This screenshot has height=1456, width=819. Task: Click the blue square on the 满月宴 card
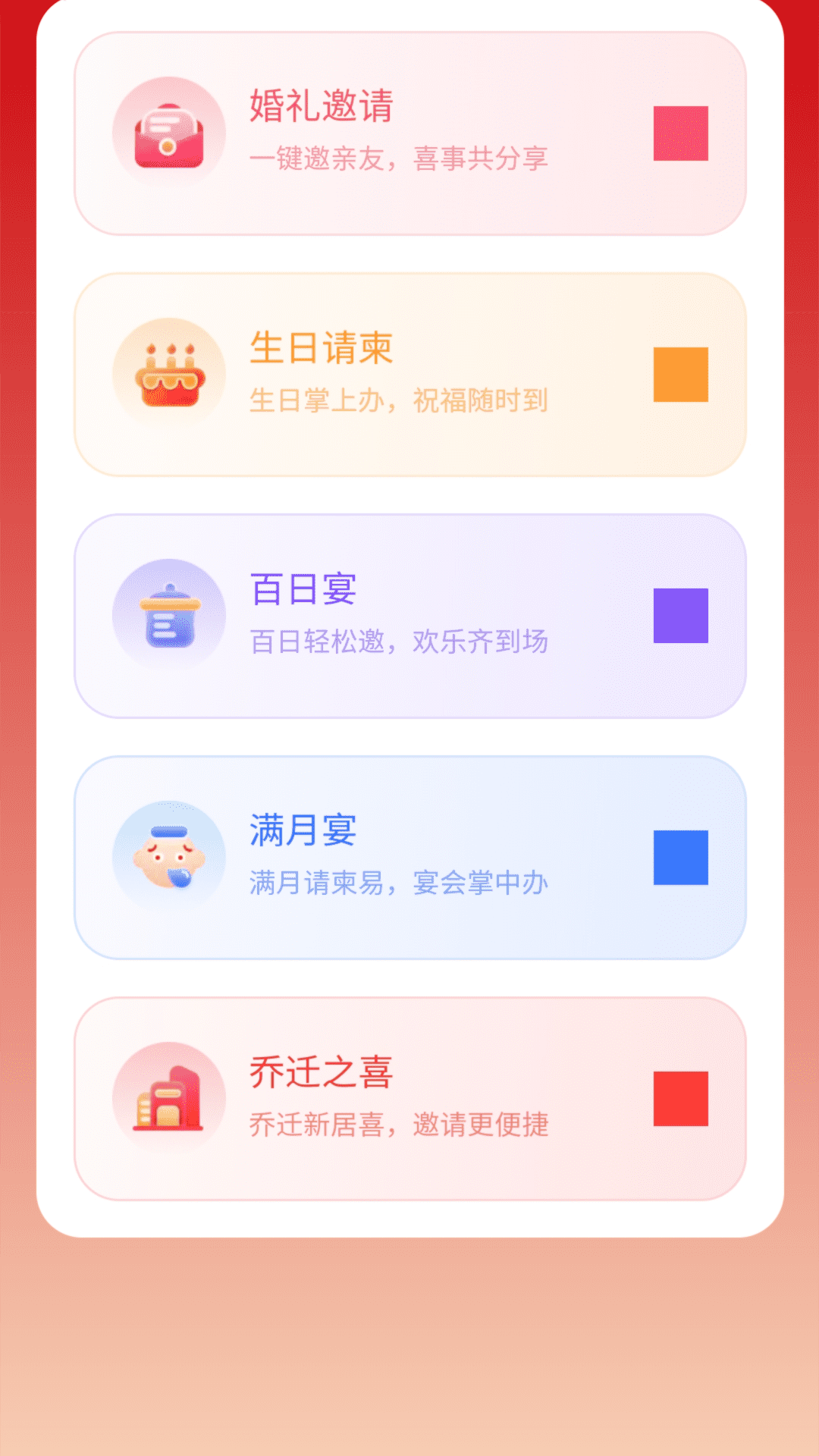680,855
